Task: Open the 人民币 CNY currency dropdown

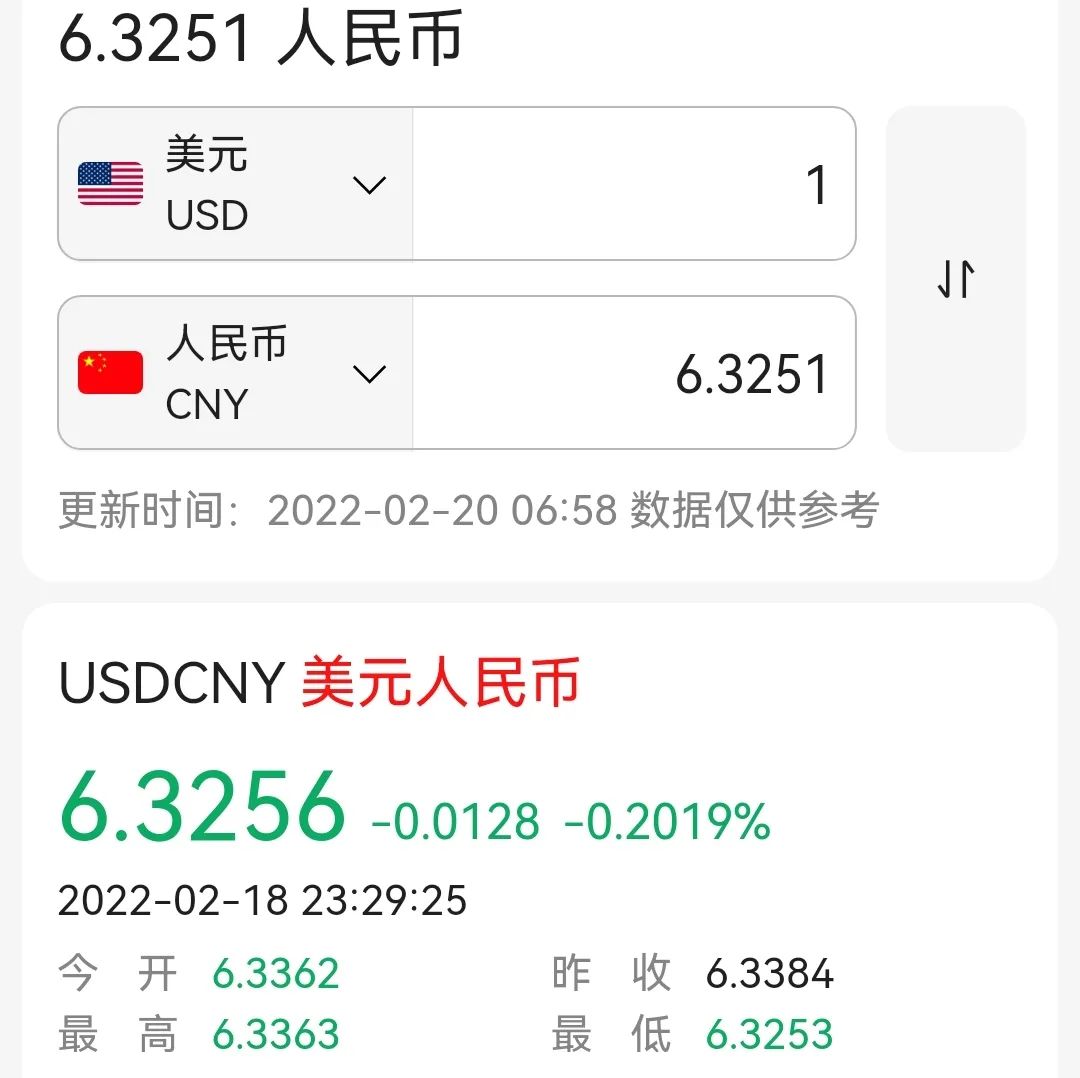Action: [x=236, y=373]
